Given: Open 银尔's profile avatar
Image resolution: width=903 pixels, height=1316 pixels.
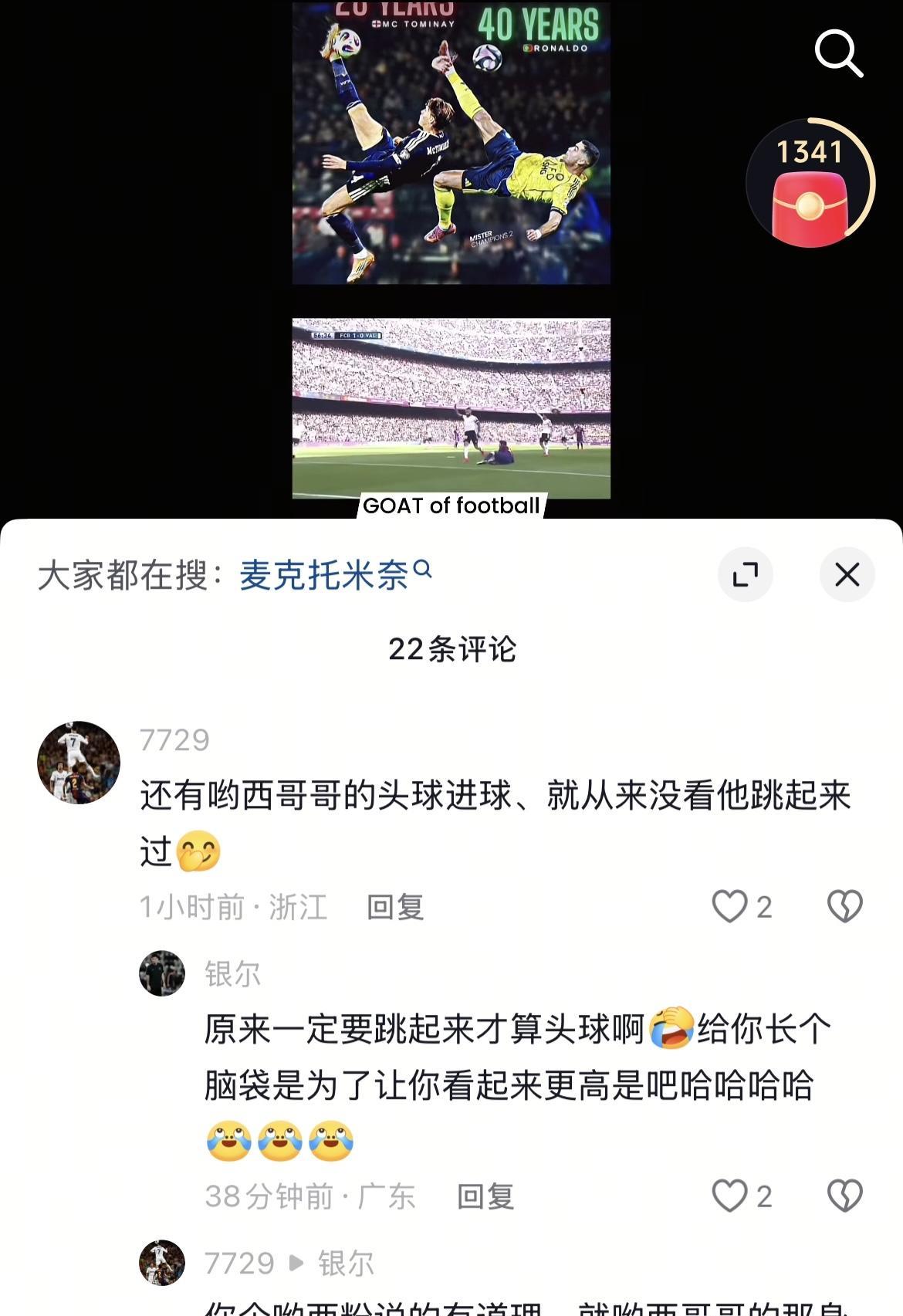Looking at the screenshot, I should [x=162, y=975].
